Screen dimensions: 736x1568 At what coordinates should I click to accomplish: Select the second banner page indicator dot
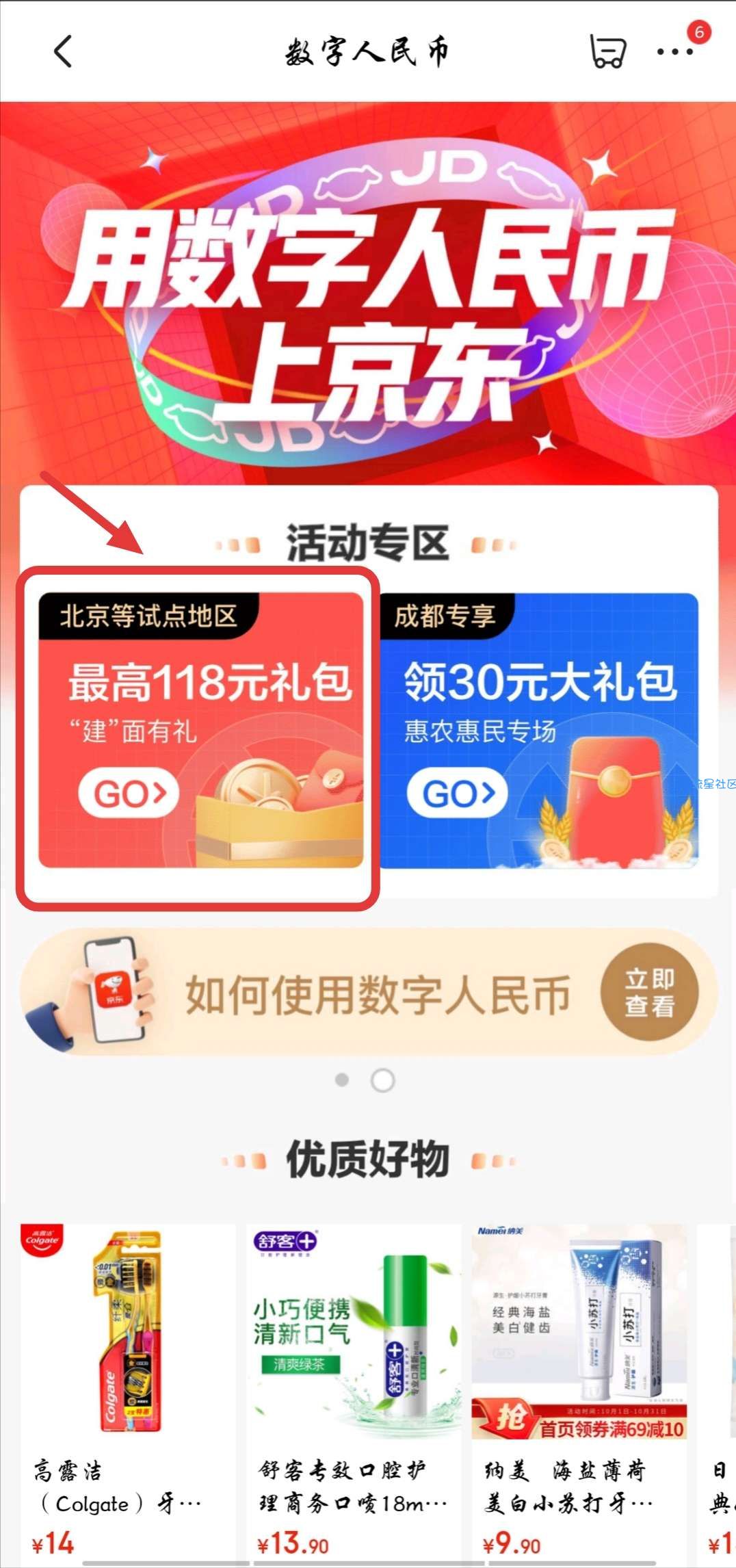click(x=382, y=1080)
